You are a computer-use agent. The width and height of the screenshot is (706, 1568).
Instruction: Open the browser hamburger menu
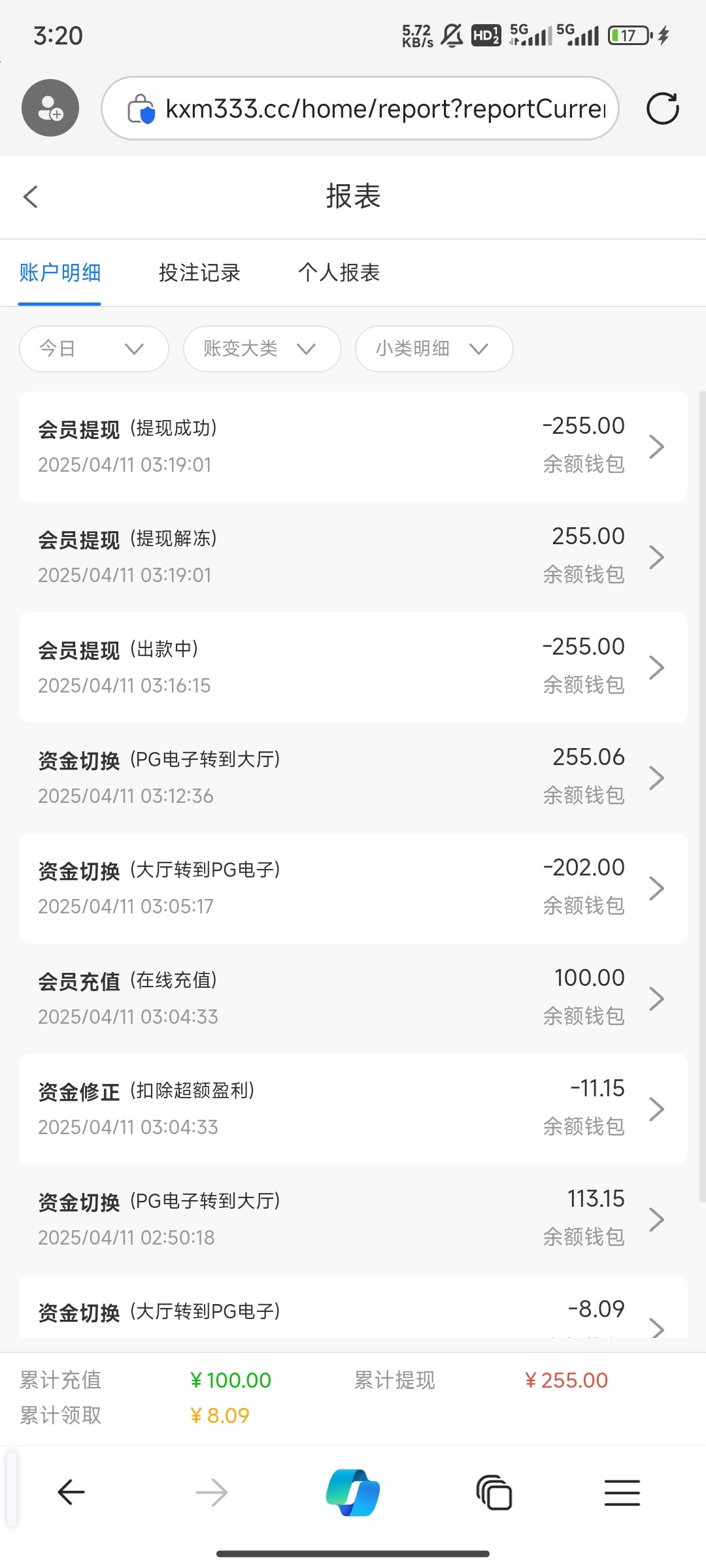(x=622, y=1493)
